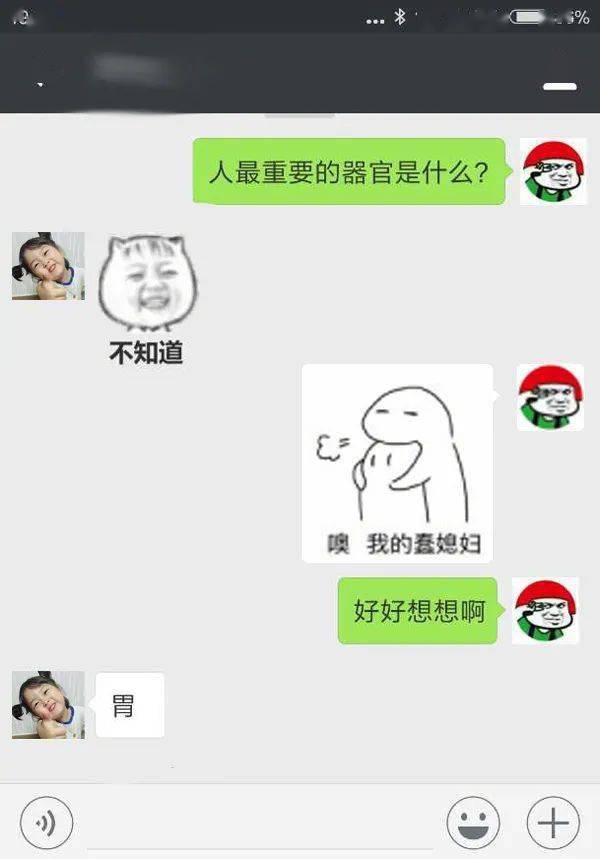Open girl avatar beside 不知道 sticker

(x=47, y=266)
